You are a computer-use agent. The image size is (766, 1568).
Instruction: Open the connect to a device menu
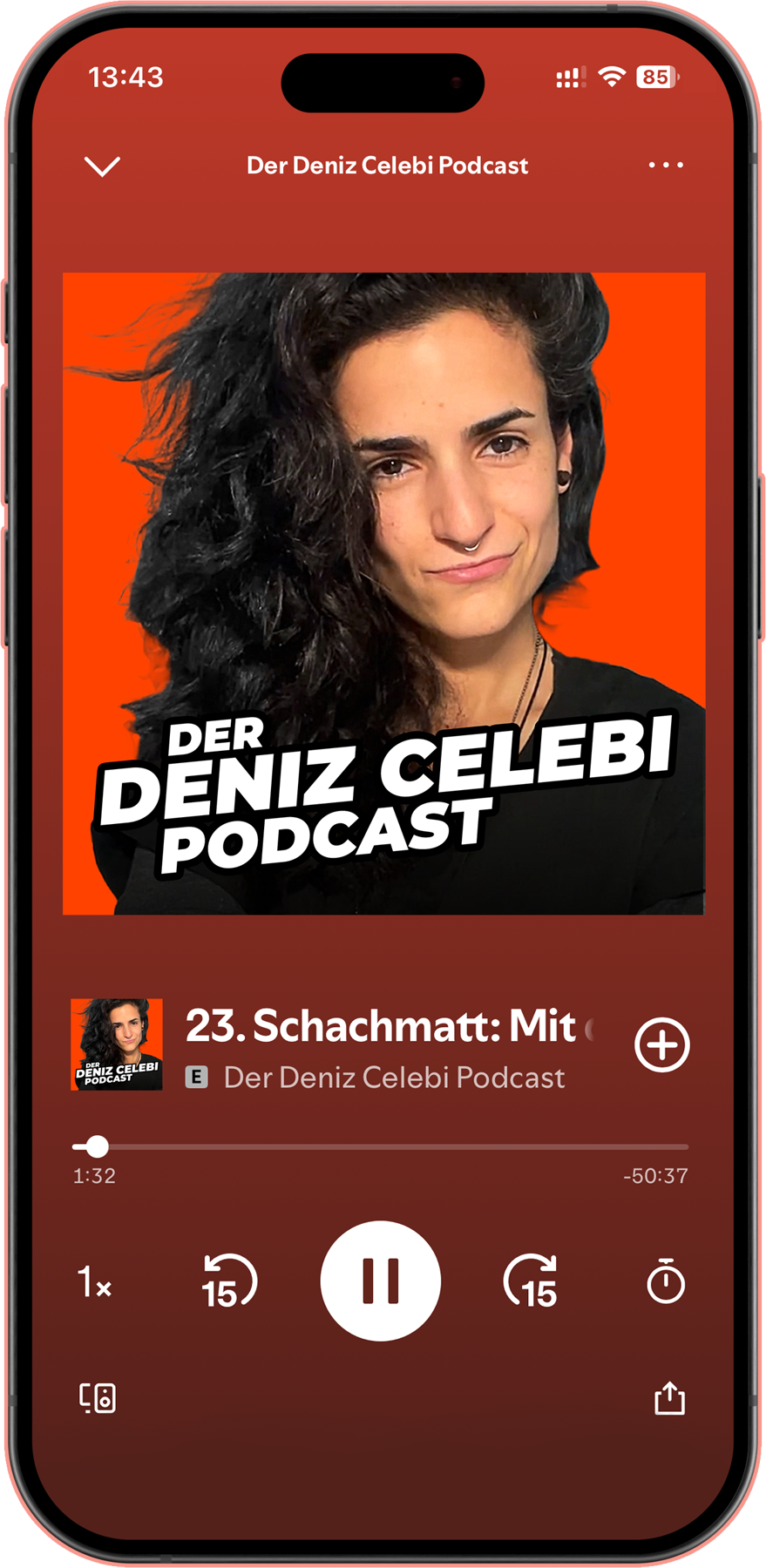tap(98, 1398)
